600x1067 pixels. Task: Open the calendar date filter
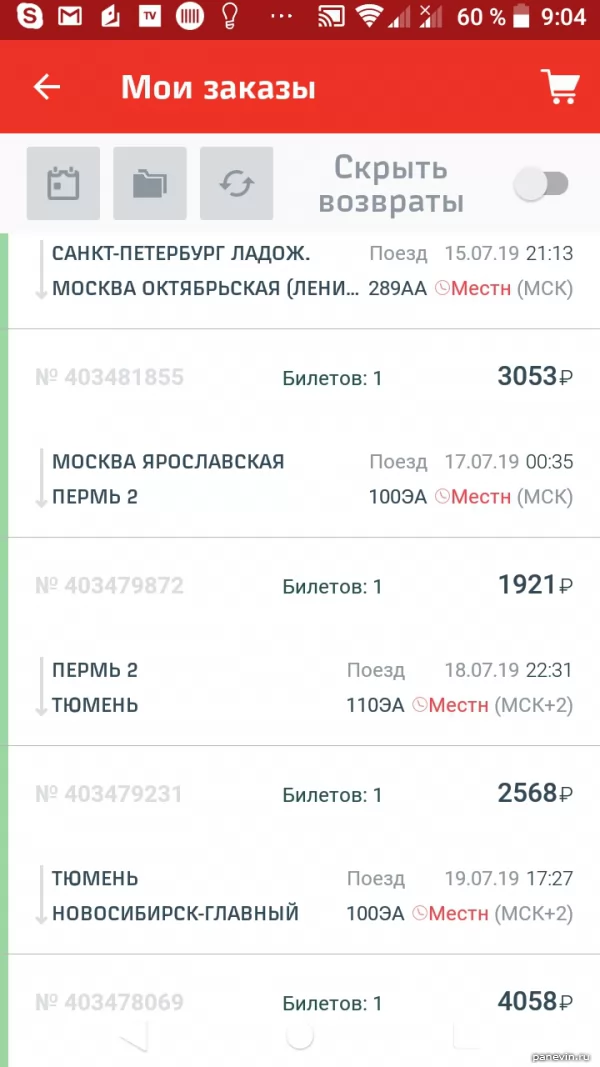point(63,183)
